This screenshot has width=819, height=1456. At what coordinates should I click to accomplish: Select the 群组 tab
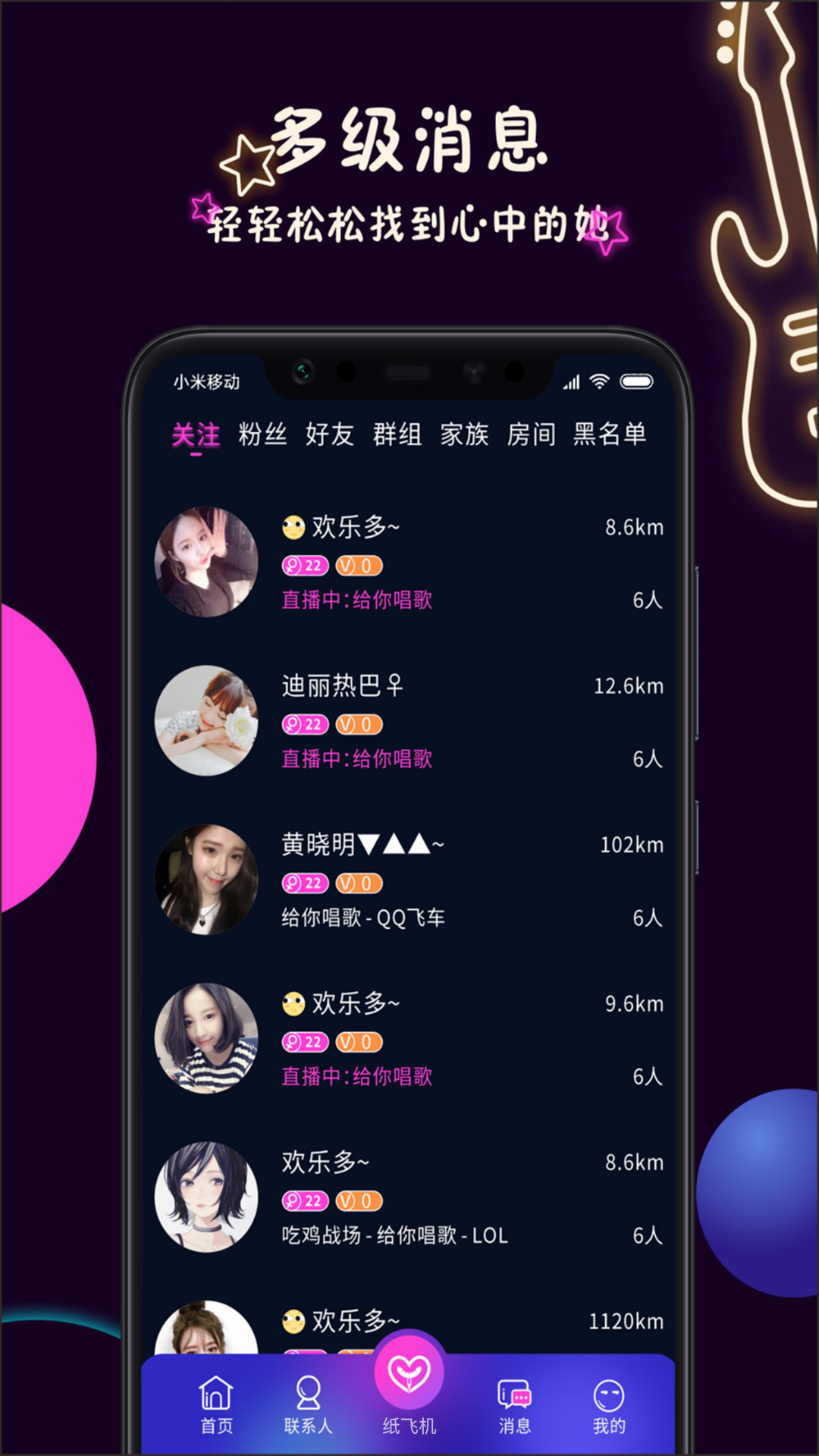pos(397,435)
